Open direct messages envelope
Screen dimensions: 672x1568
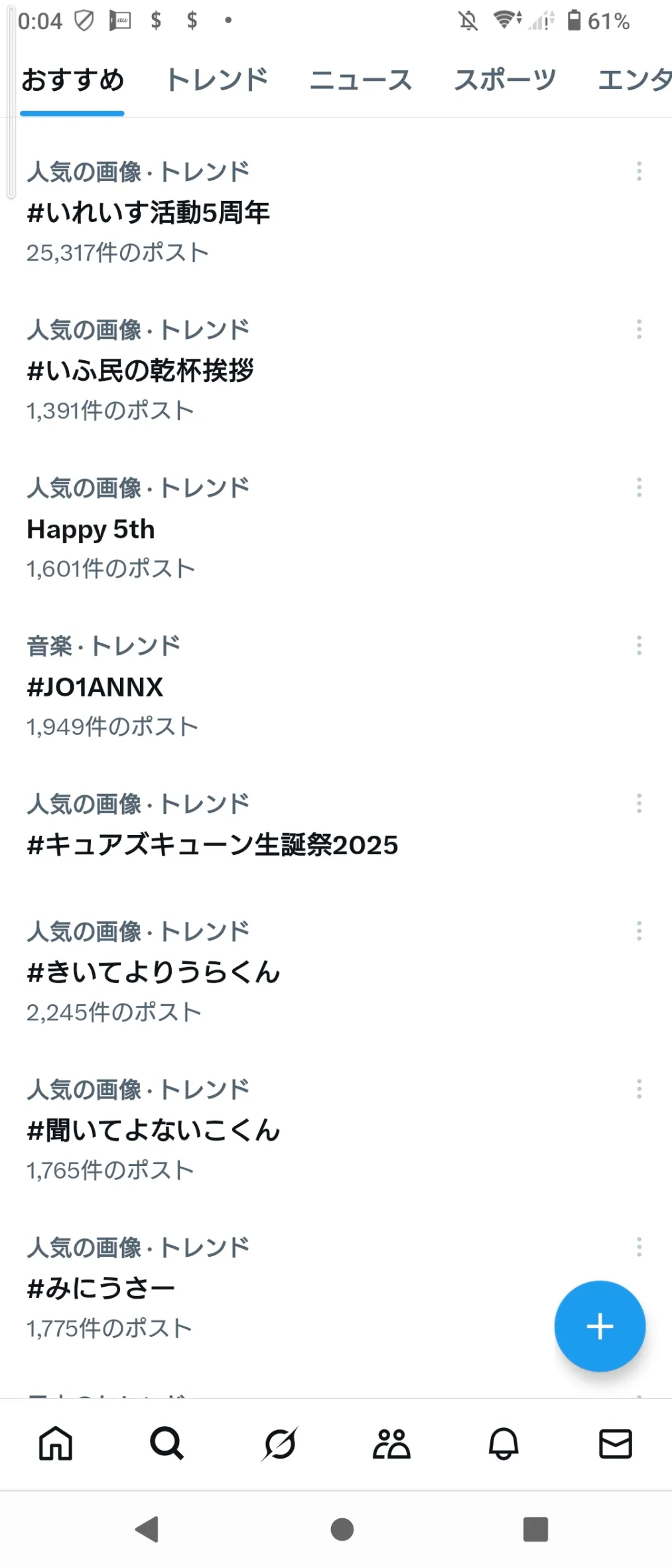(616, 1443)
